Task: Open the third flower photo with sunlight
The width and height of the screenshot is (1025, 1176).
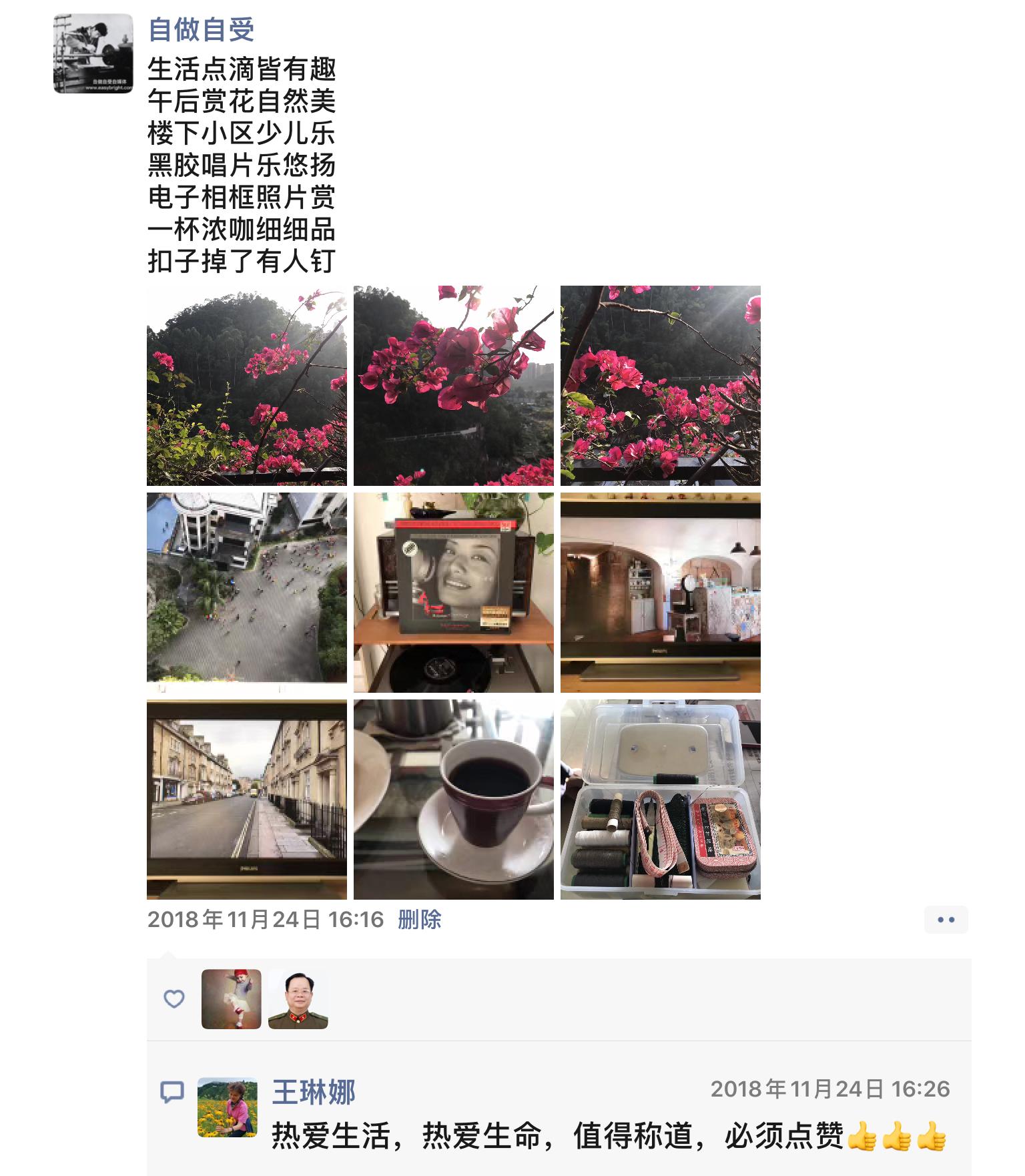Action: tap(661, 386)
